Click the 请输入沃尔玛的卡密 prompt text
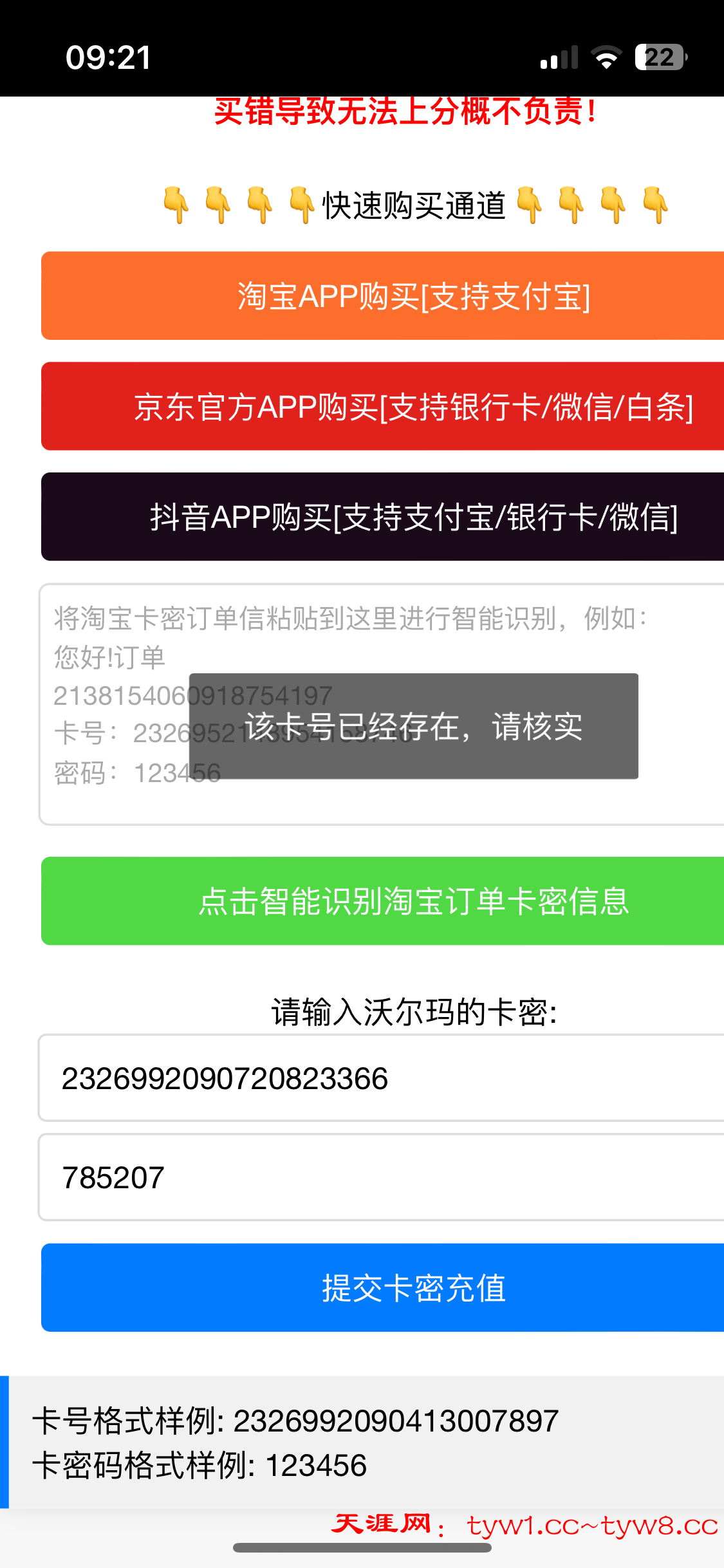The height and width of the screenshot is (1568, 724). click(x=362, y=1011)
